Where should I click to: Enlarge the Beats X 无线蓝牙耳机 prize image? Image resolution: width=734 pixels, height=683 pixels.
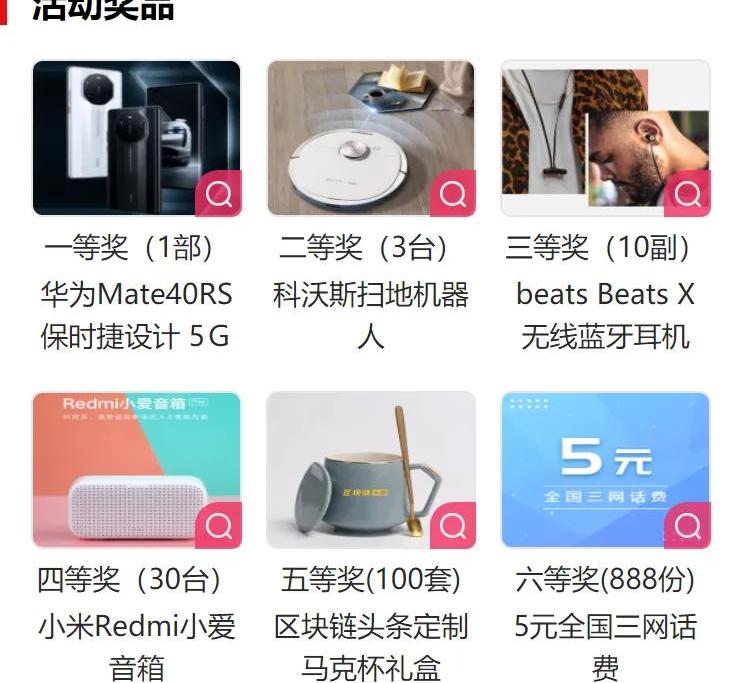(x=605, y=138)
